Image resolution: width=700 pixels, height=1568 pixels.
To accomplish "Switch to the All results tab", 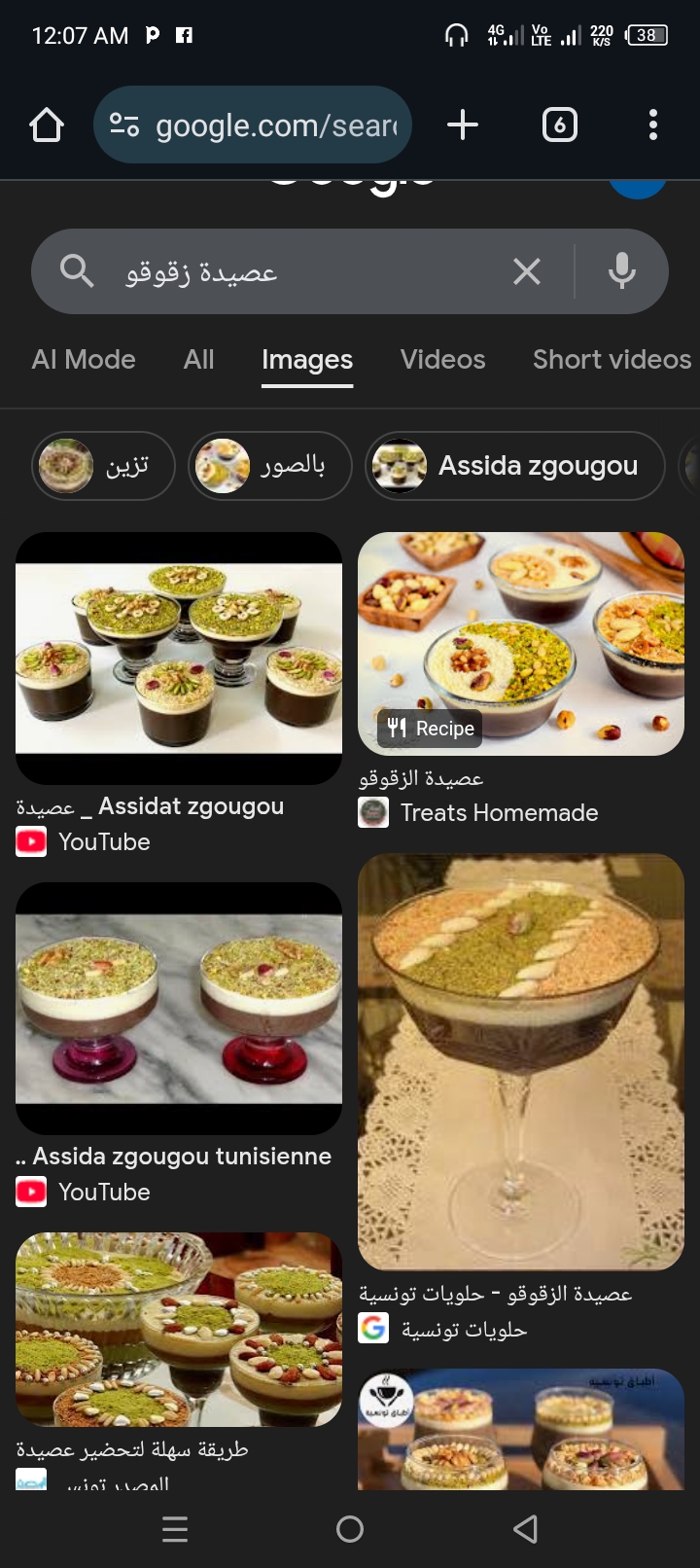I will 198,360.
